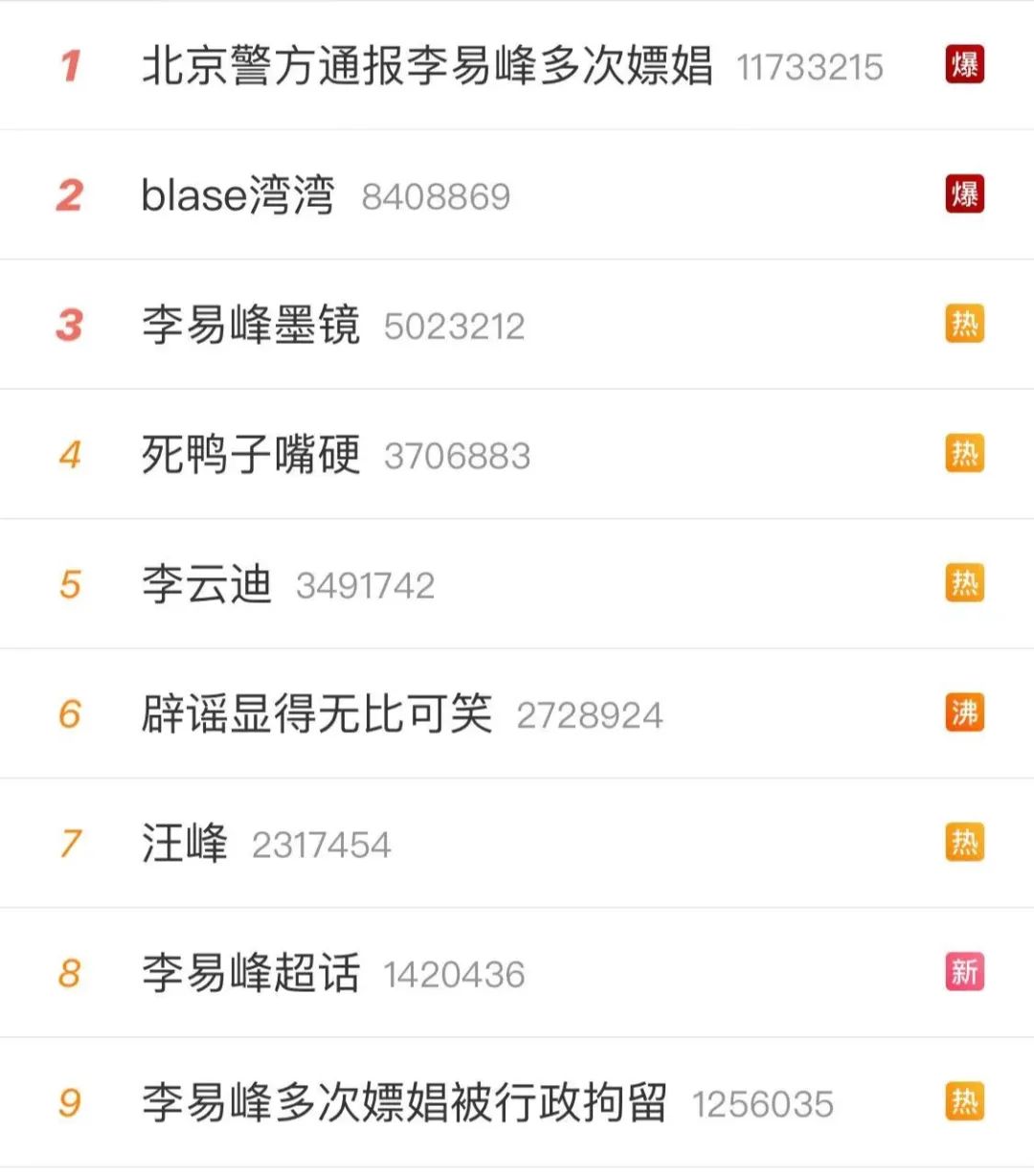Open the 死鸭子嘴硬 search result
This screenshot has height=1176, width=1034.
(252, 455)
